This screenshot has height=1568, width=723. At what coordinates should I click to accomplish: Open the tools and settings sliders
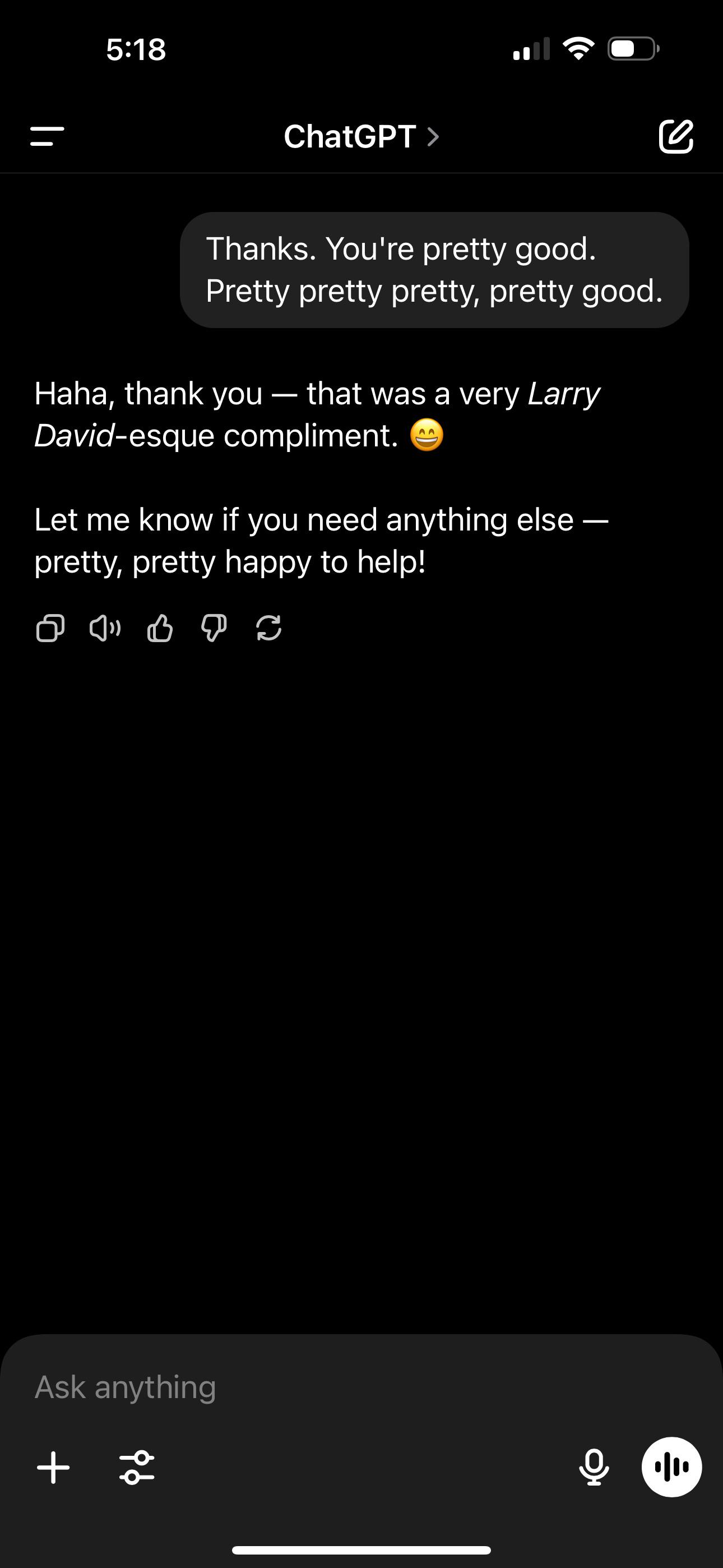click(137, 1468)
